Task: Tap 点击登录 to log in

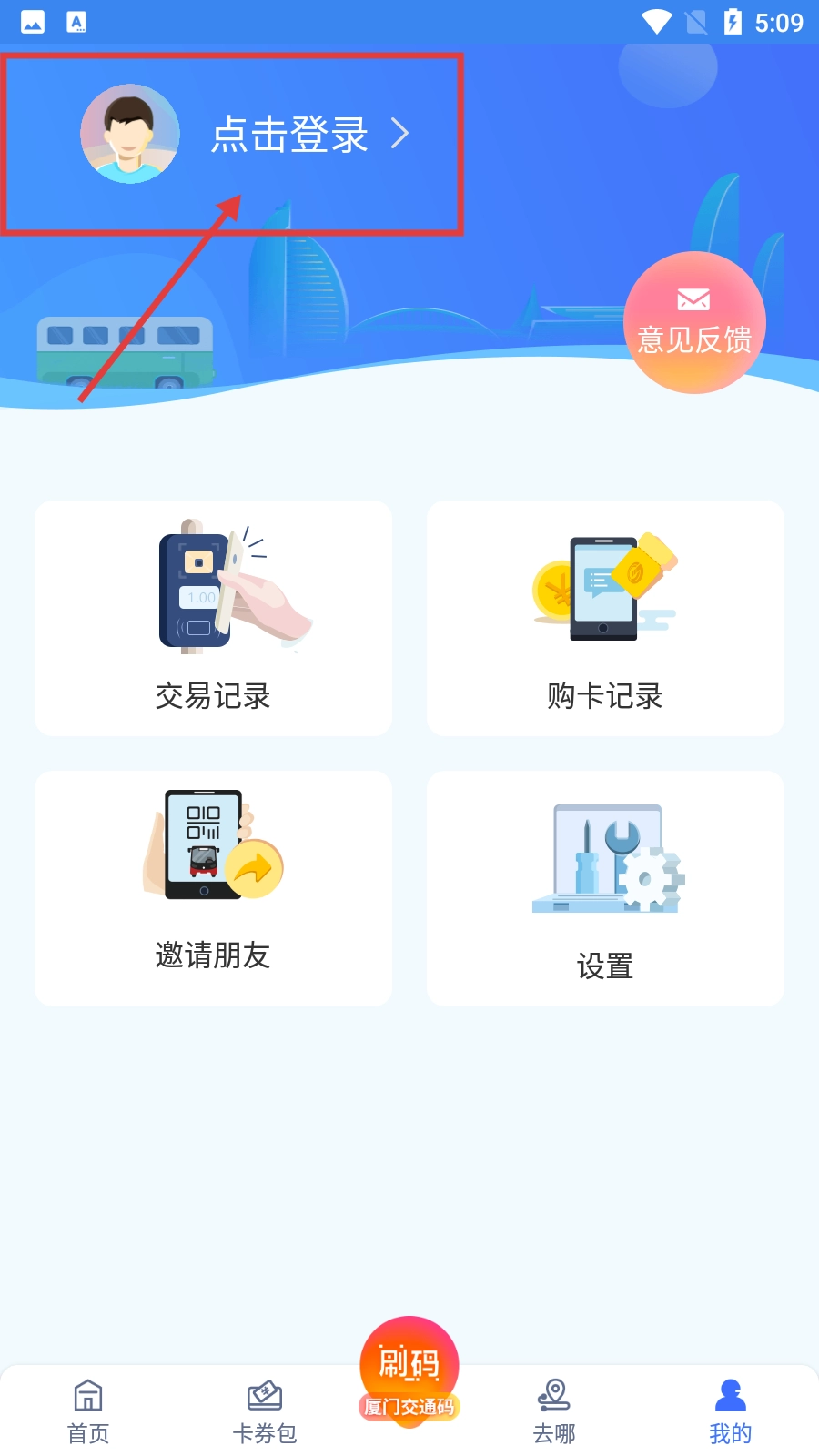Action: [x=291, y=135]
